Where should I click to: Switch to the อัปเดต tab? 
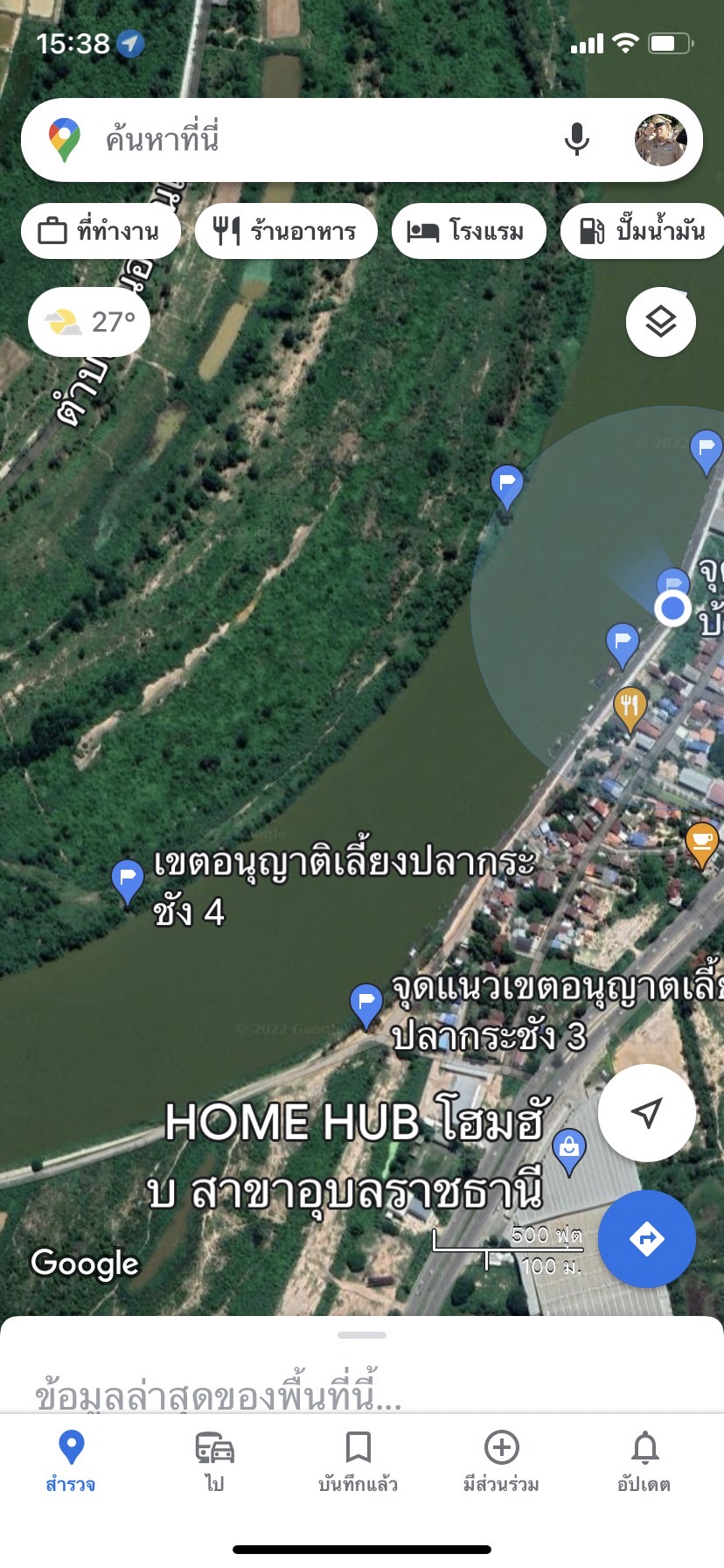point(644,1461)
